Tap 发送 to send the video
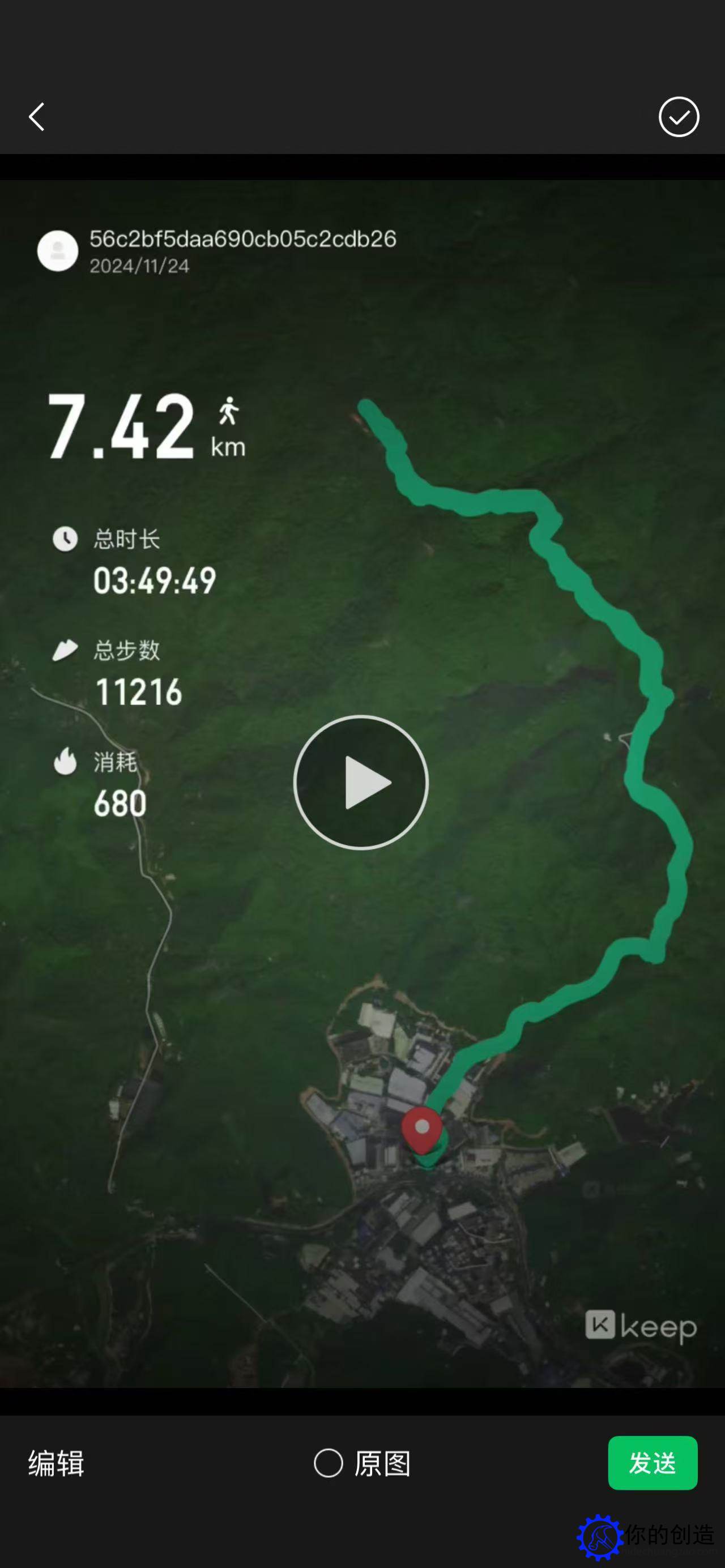The height and width of the screenshot is (1568, 725). coord(652,1463)
